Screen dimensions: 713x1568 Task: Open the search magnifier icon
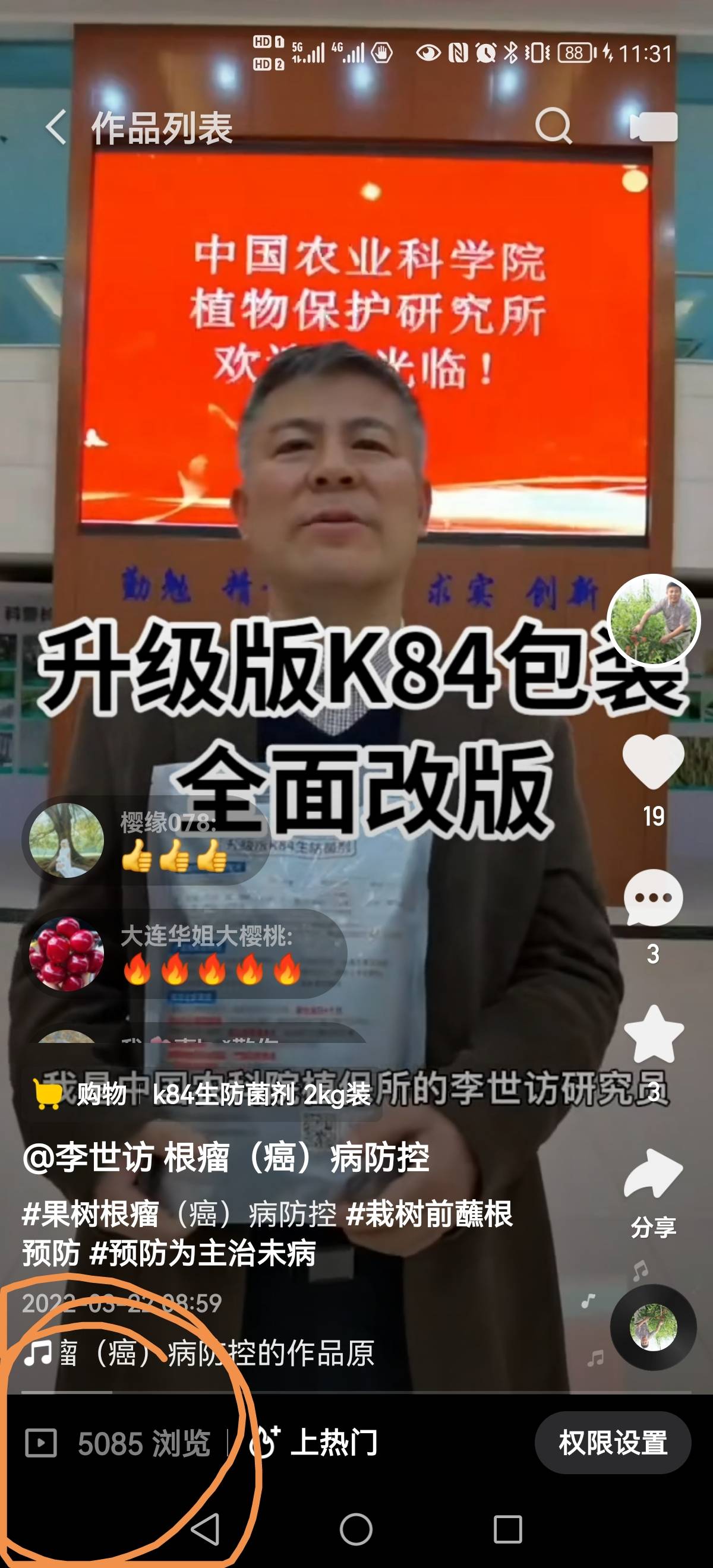pos(553,127)
